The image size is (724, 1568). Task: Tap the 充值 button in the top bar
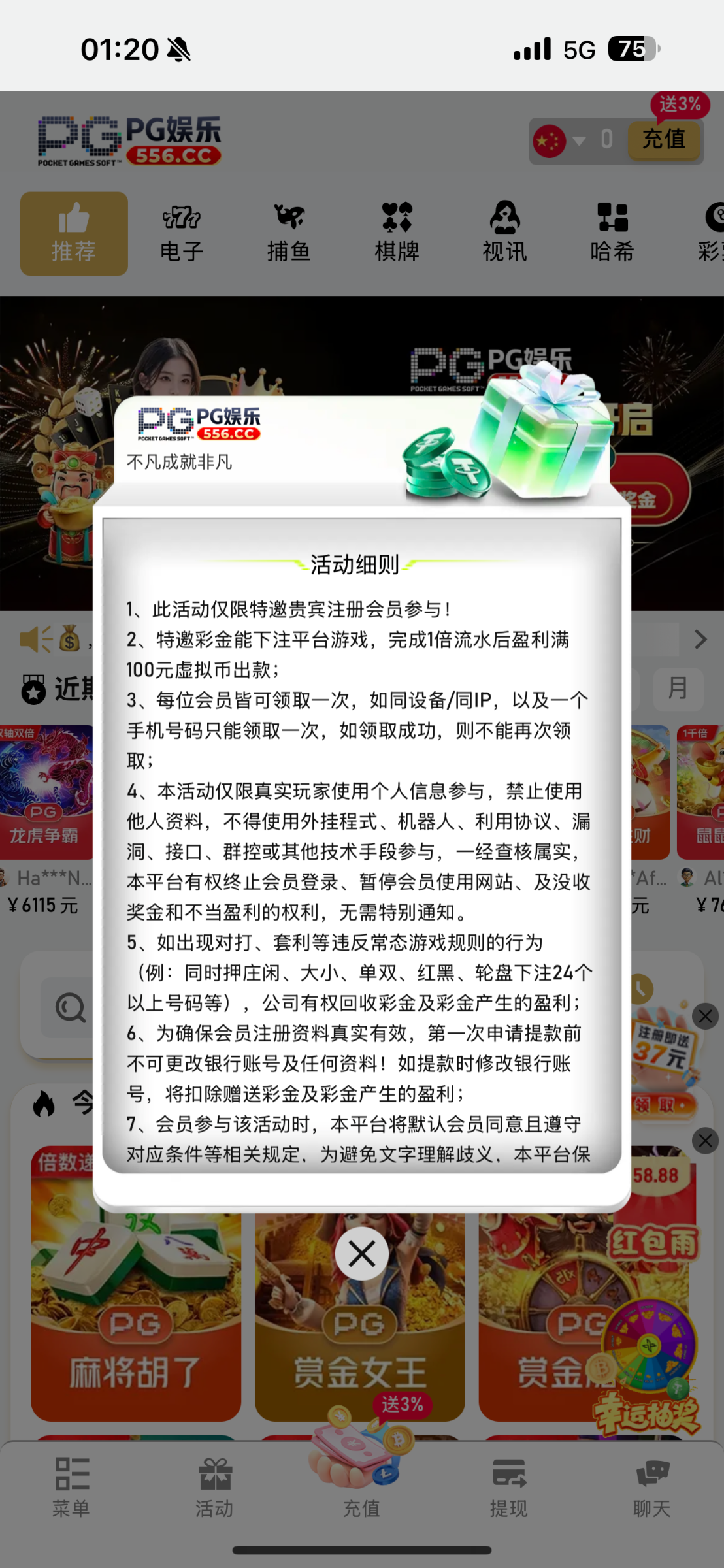pyautogui.click(x=664, y=139)
